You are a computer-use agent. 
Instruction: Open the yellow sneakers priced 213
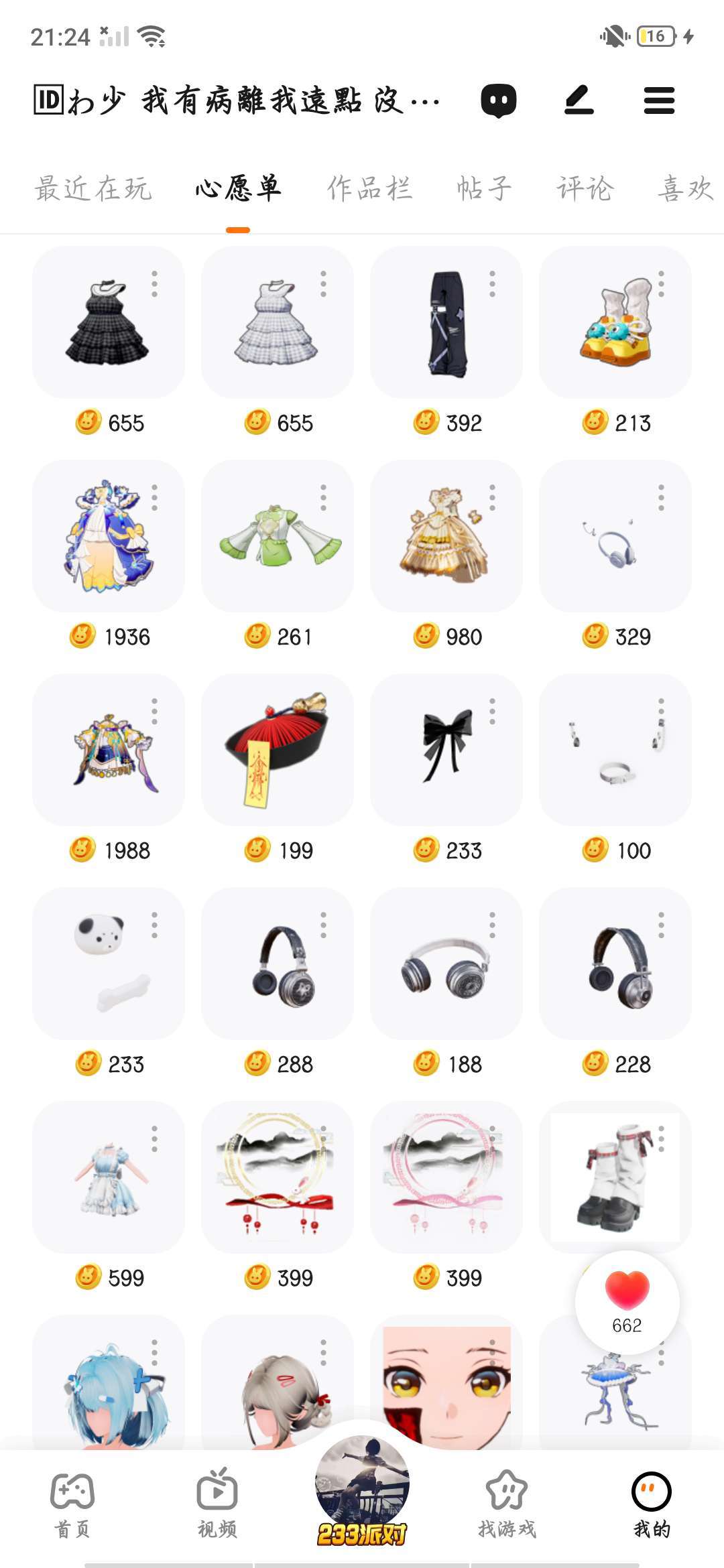tap(615, 323)
